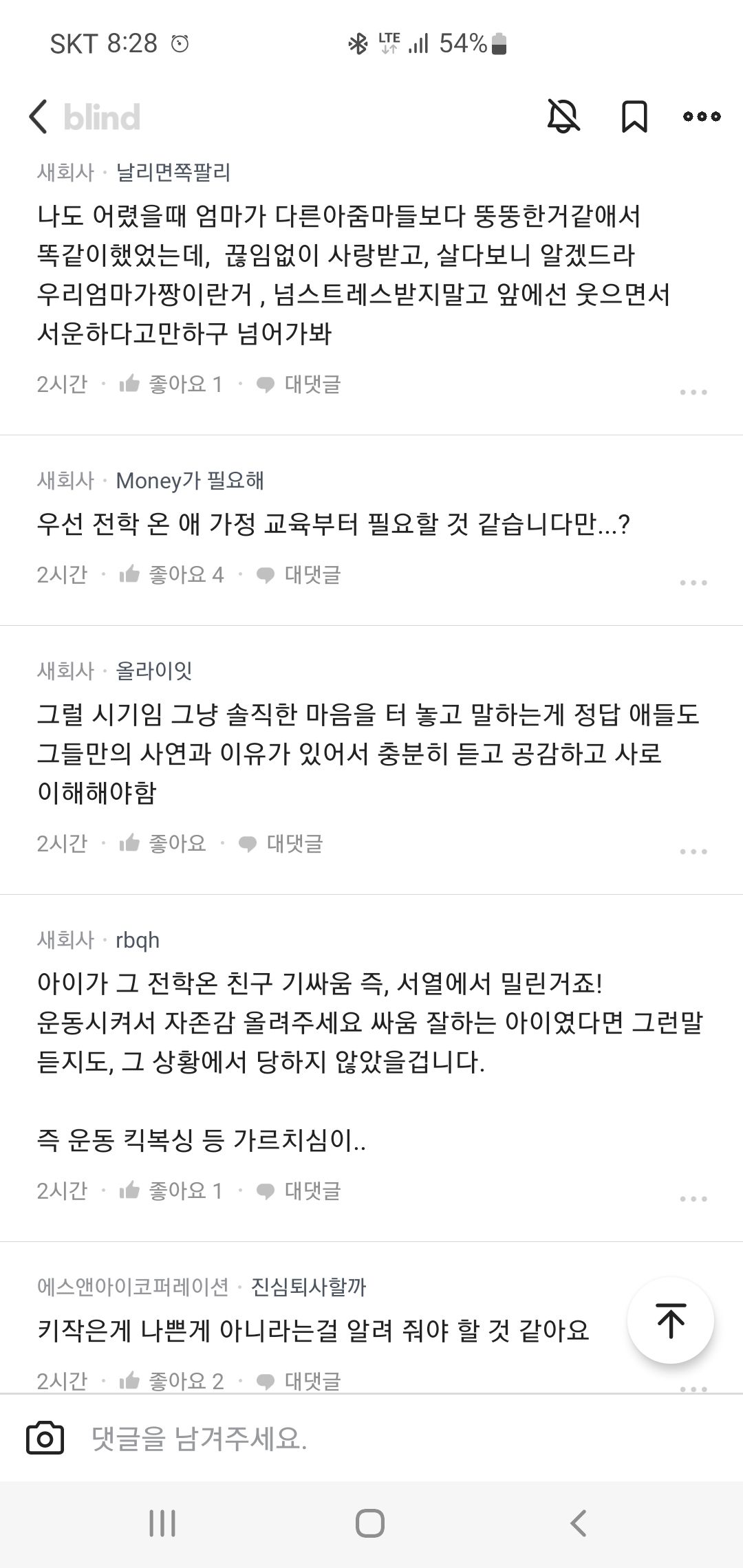
Task: Open recent apps from navigation bar
Action: [x=162, y=1524]
